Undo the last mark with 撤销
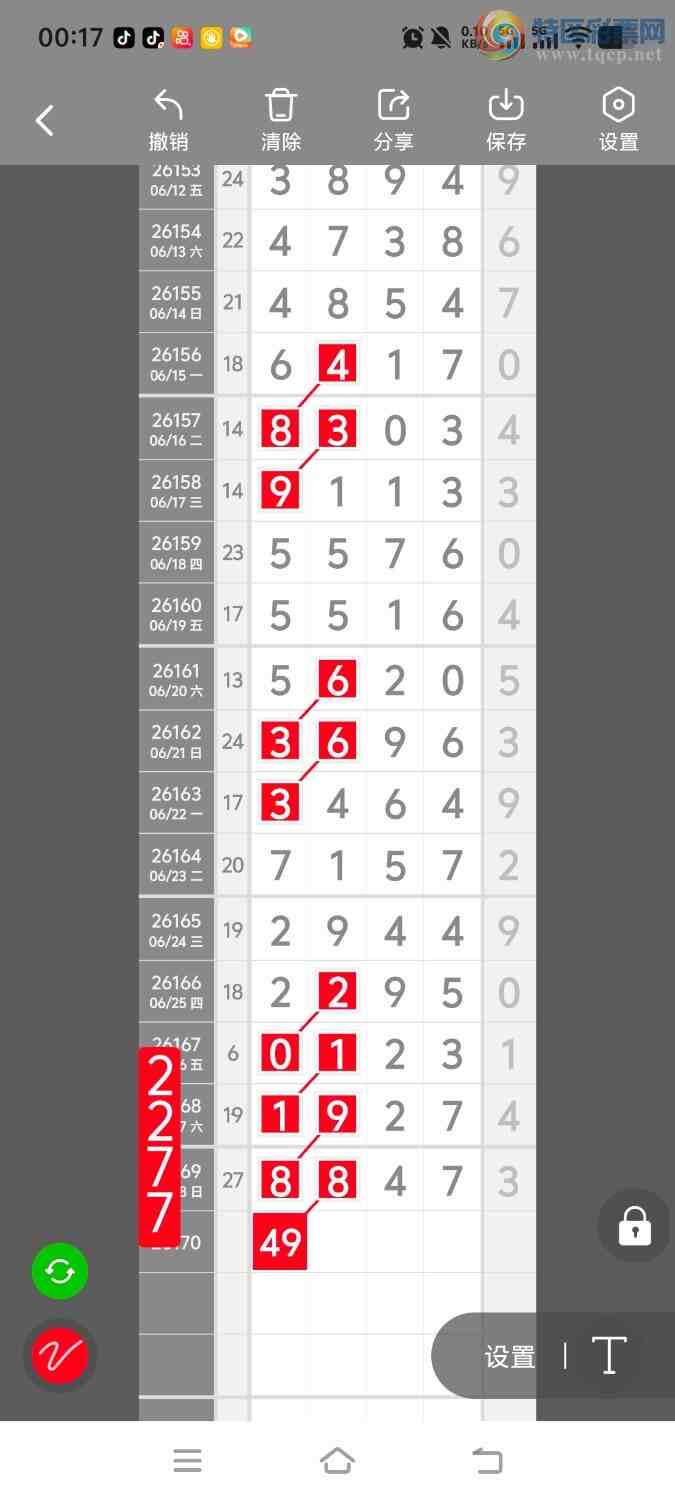The image size is (675, 1500). click(168, 121)
